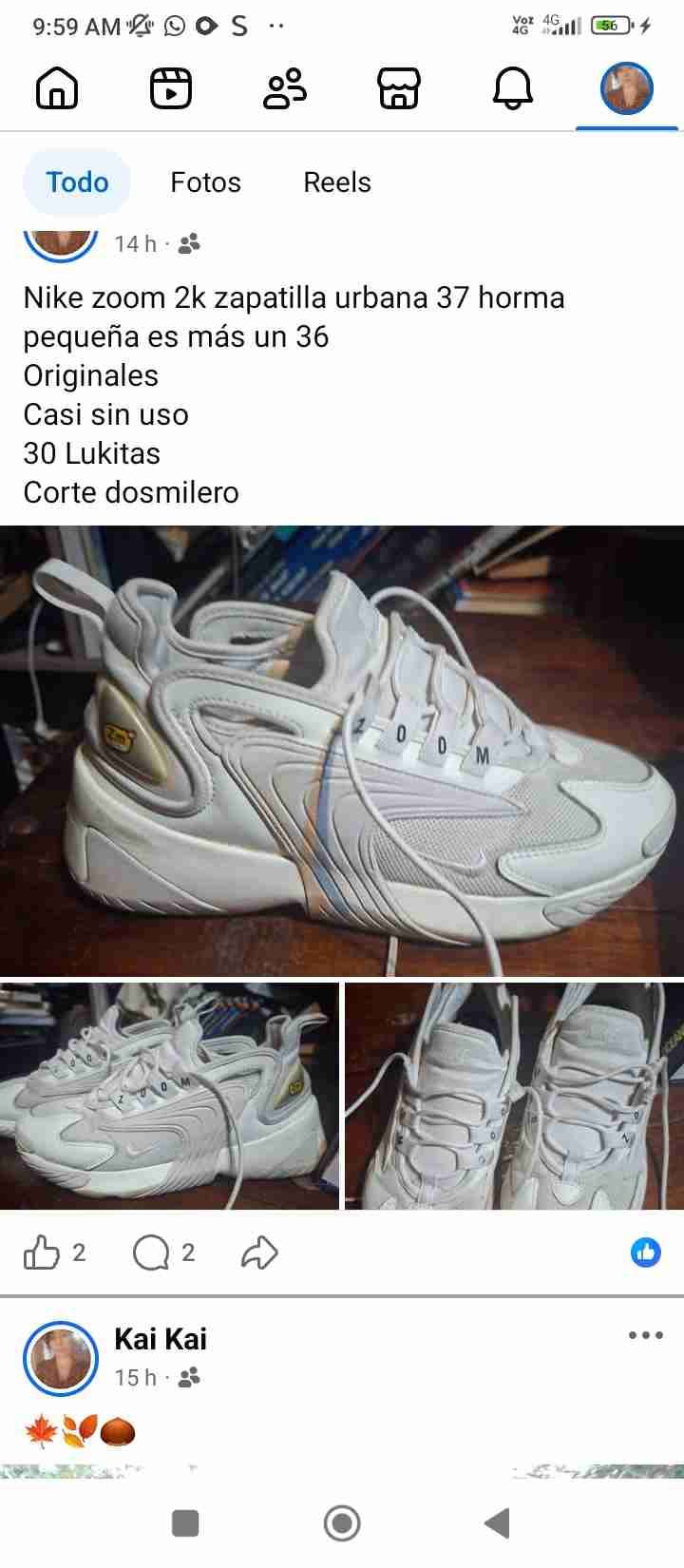Open Marketplace from the top navigation
The width and height of the screenshot is (684, 1568).
click(x=398, y=88)
